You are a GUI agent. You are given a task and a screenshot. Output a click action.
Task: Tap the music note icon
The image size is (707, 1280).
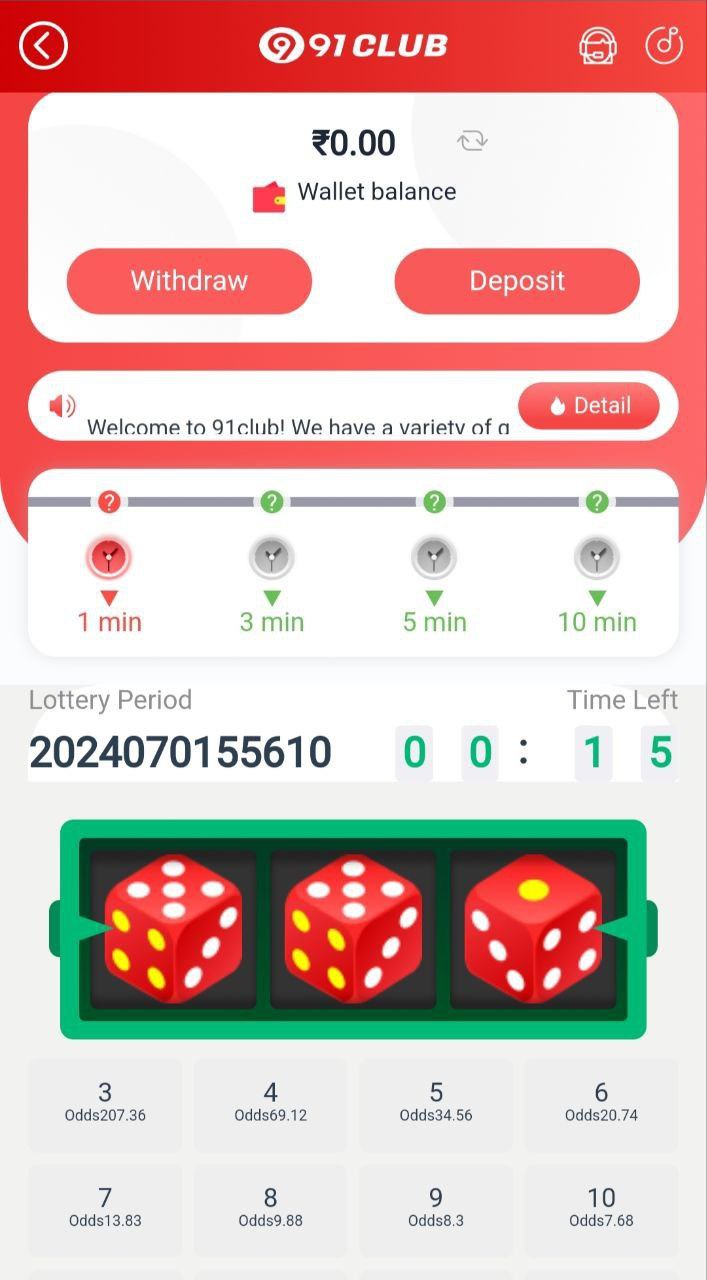point(664,46)
